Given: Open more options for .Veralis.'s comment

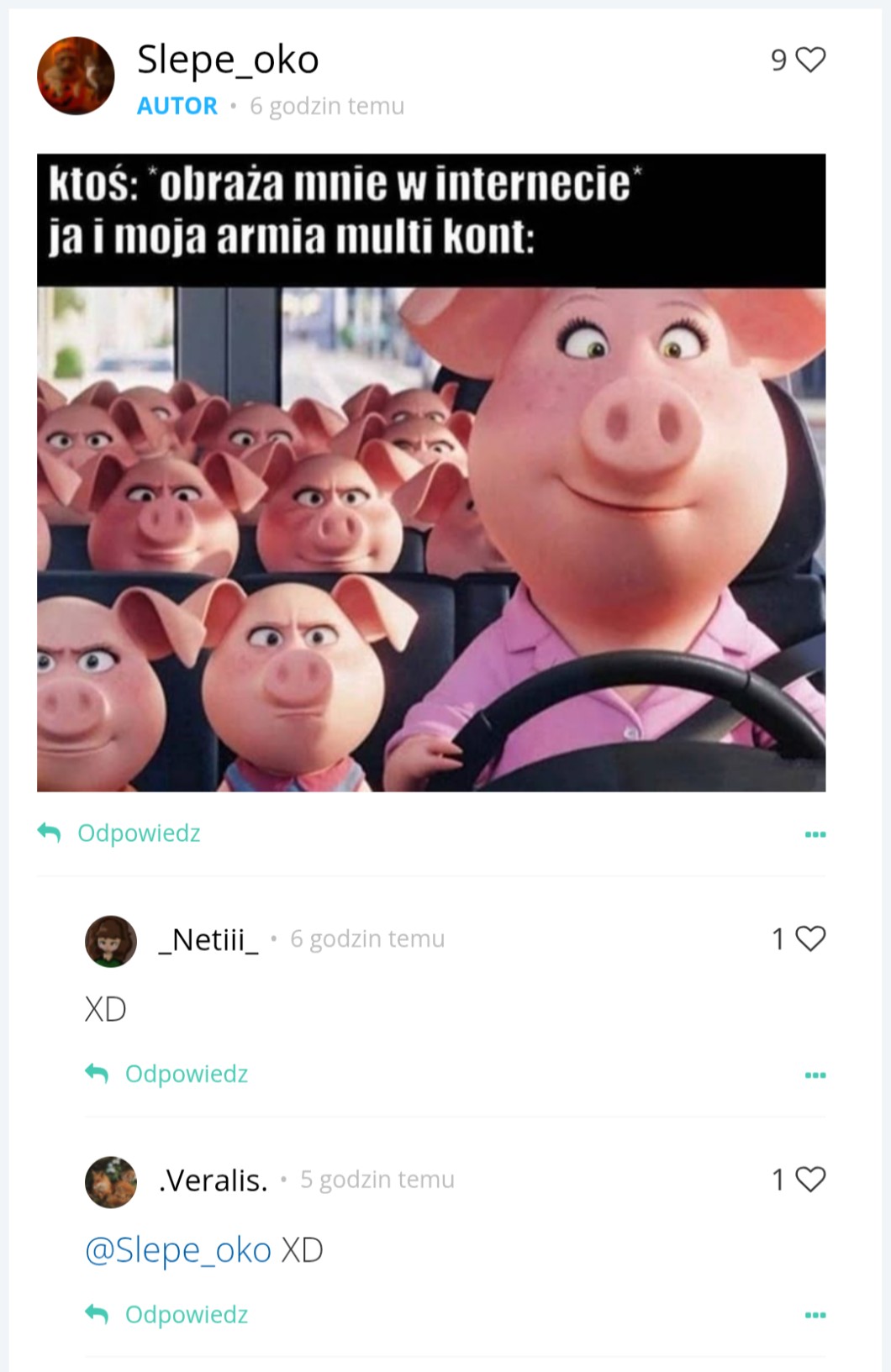Looking at the screenshot, I should [x=815, y=1316].
